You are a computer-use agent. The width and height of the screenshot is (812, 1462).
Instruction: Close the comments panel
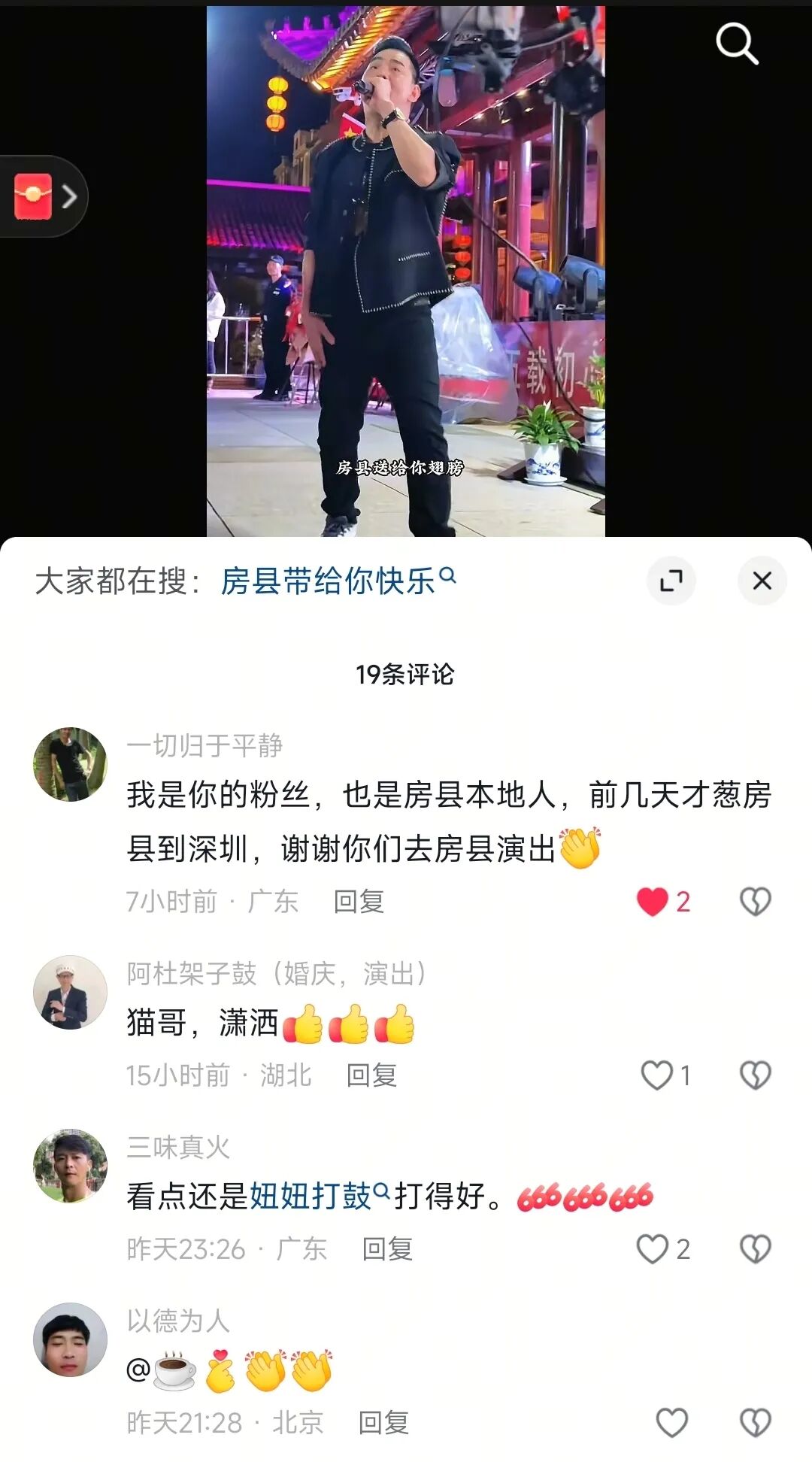(x=762, y=581)
